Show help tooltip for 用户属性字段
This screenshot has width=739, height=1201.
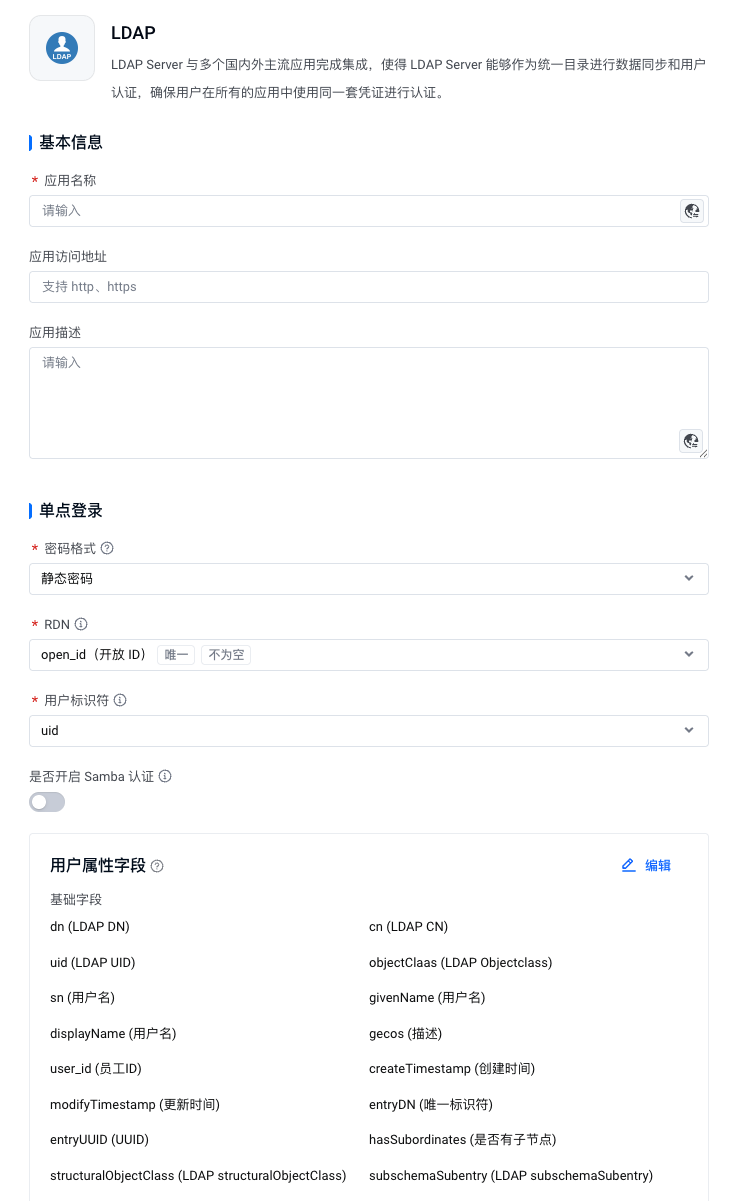(x=157, y=866)
